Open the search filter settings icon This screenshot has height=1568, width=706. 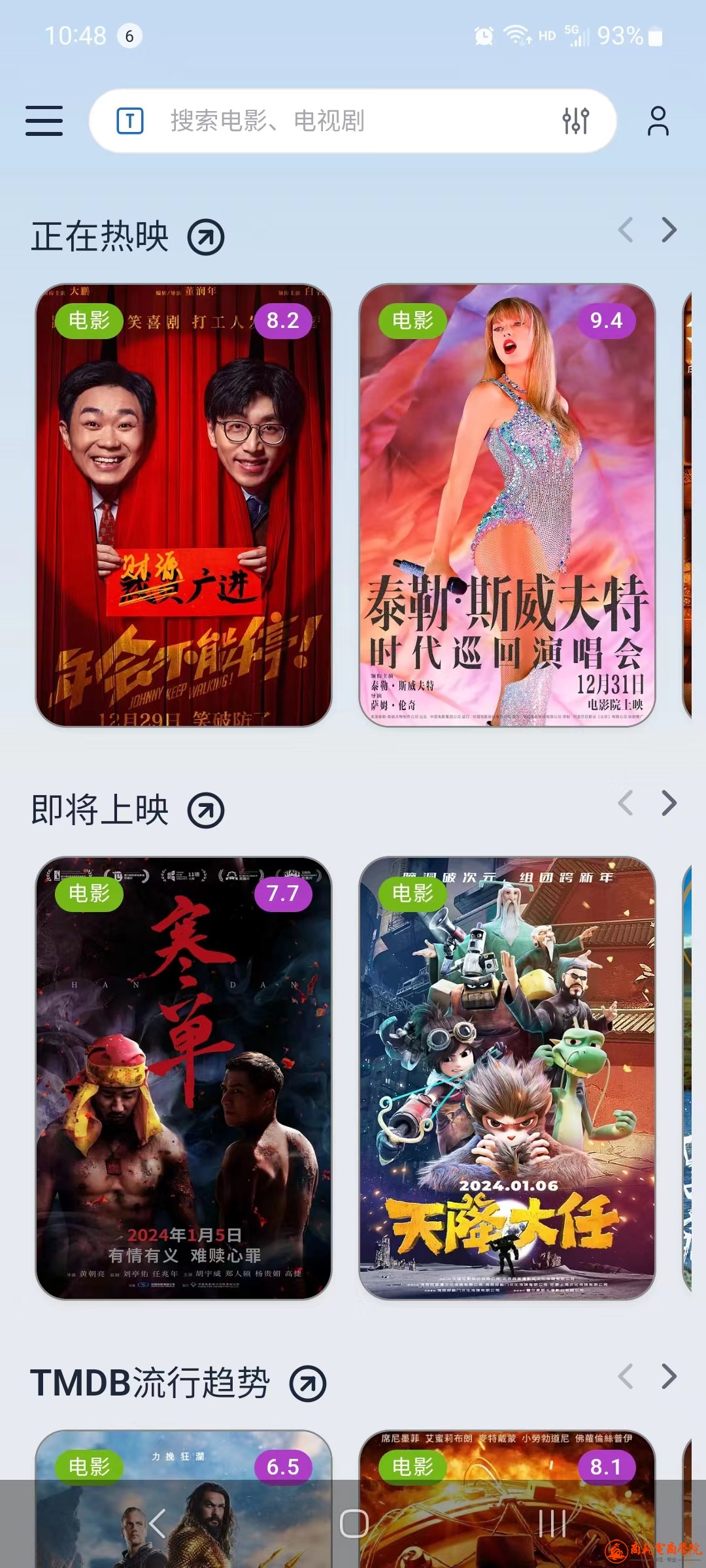click(575, 121)
